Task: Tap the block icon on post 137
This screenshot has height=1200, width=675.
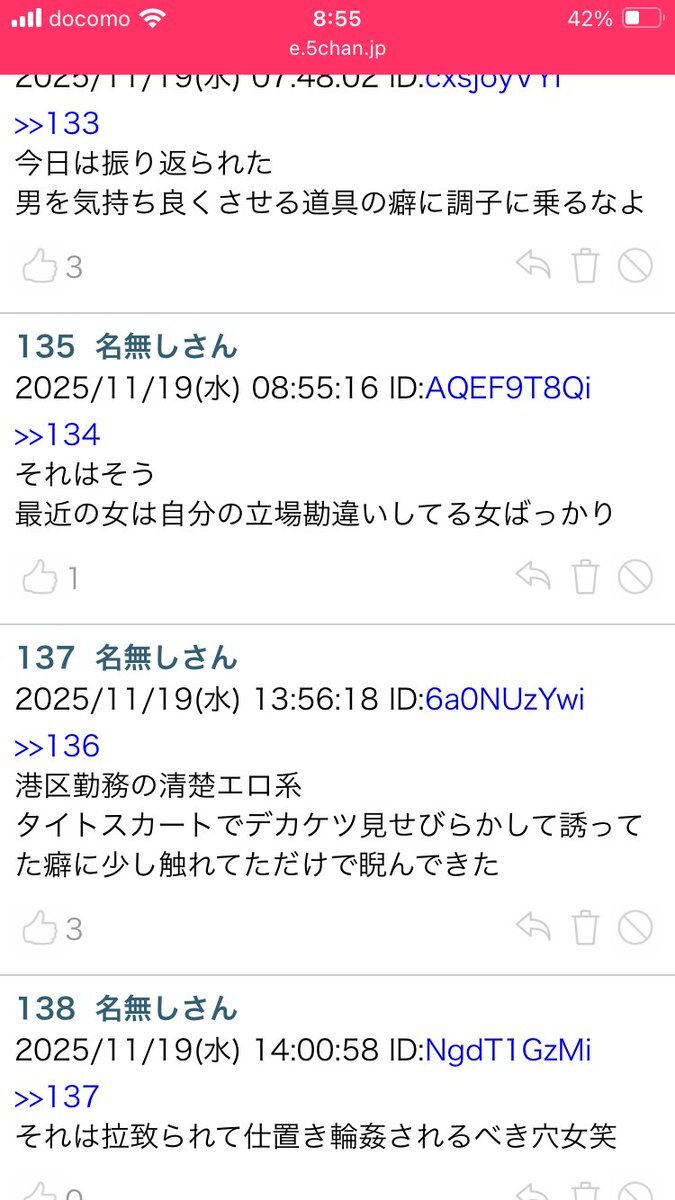Action: [x=635, y=928]
